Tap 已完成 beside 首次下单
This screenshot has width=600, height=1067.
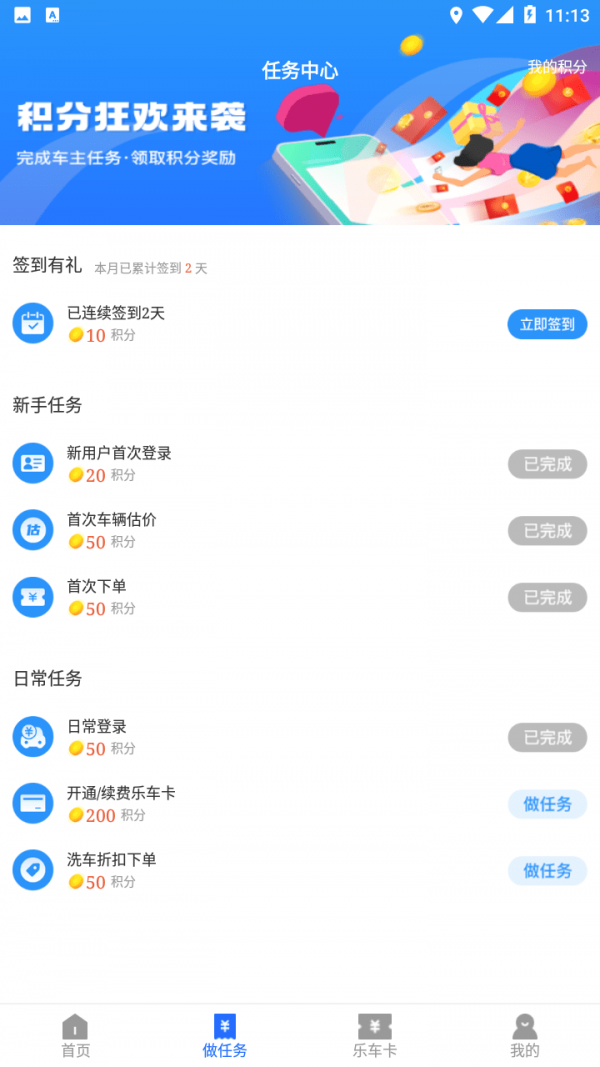(547, 598)
